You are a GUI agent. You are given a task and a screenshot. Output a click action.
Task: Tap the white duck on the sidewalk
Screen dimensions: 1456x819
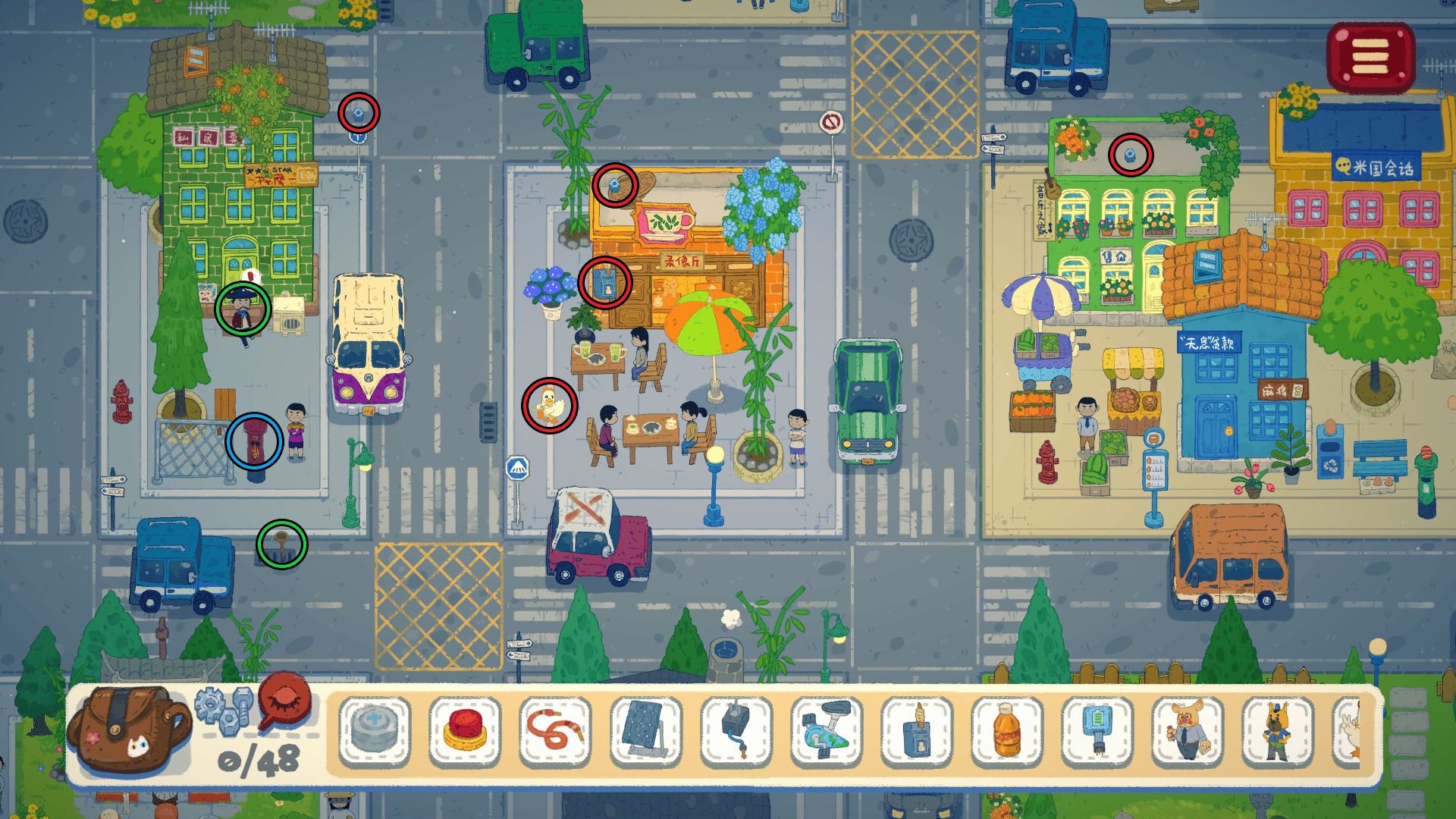(x=549, y=406)
